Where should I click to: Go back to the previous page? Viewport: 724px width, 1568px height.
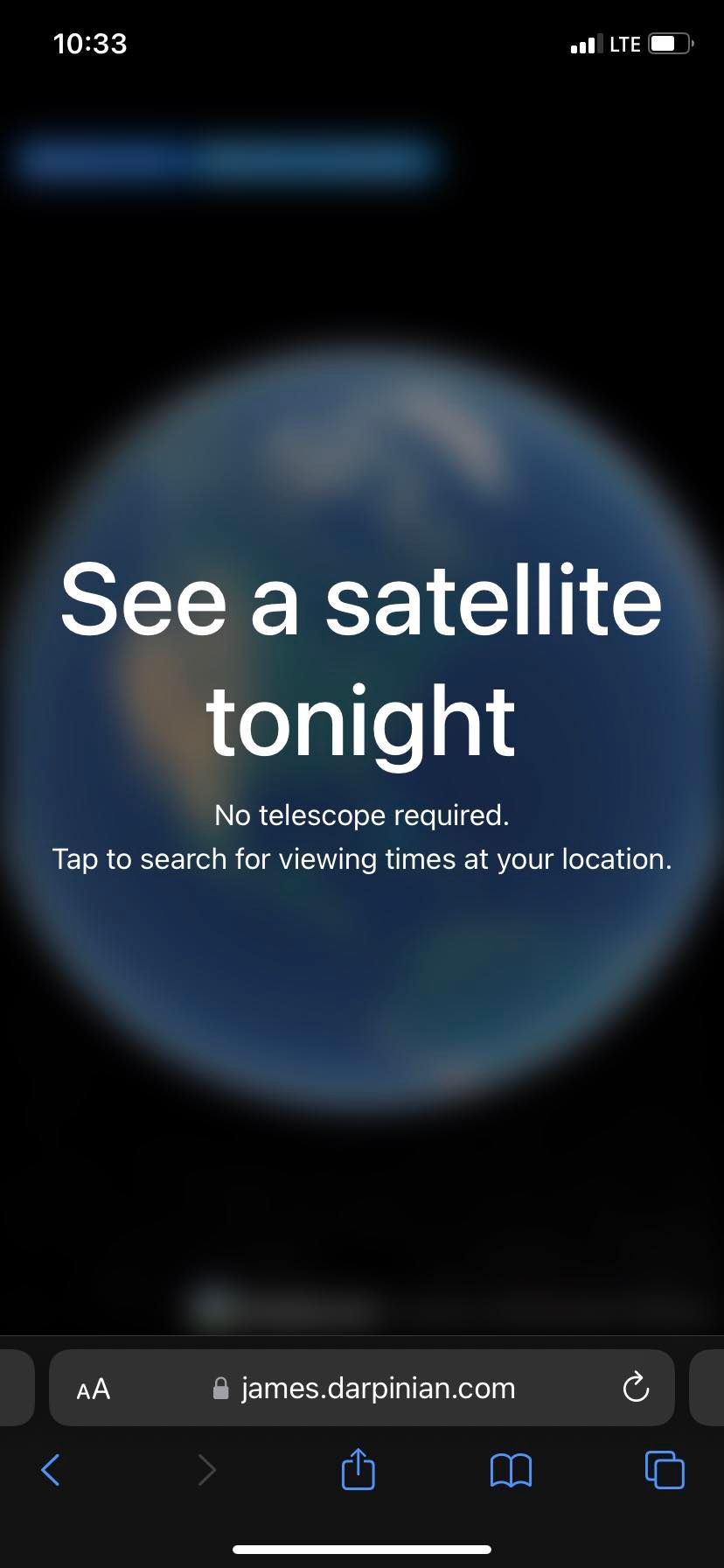(52, 1470)
